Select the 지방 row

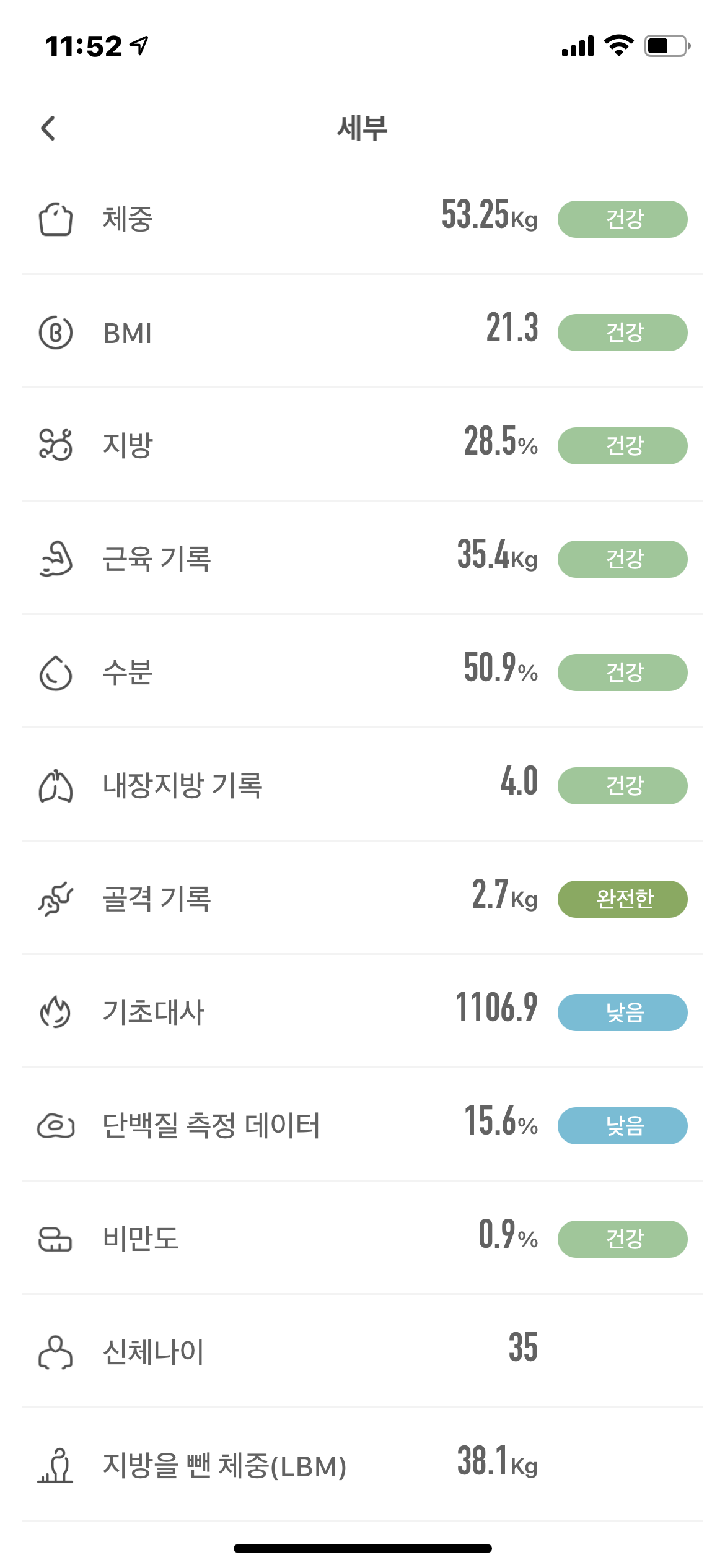[x=362, y=445]
